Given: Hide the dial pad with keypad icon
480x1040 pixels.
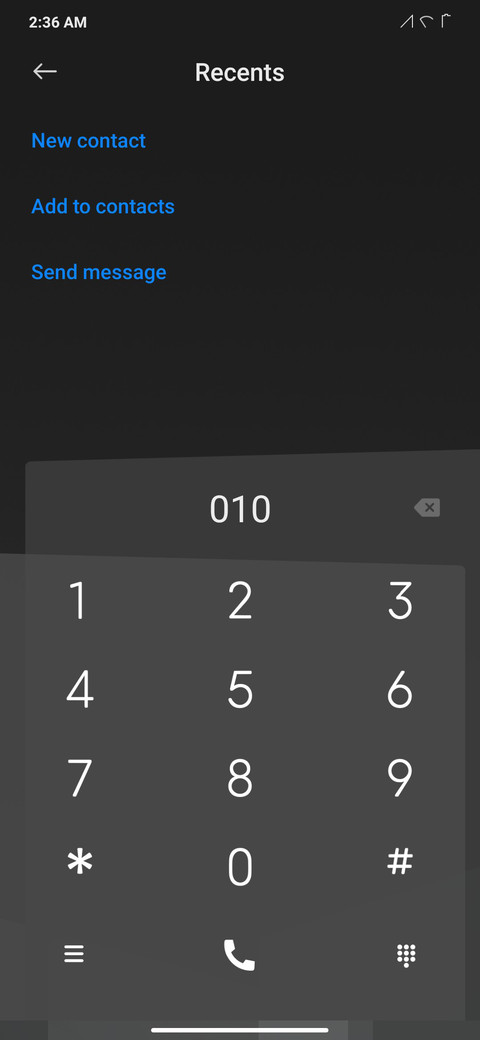Looking at the screenshot, I should tap(406, 954).
